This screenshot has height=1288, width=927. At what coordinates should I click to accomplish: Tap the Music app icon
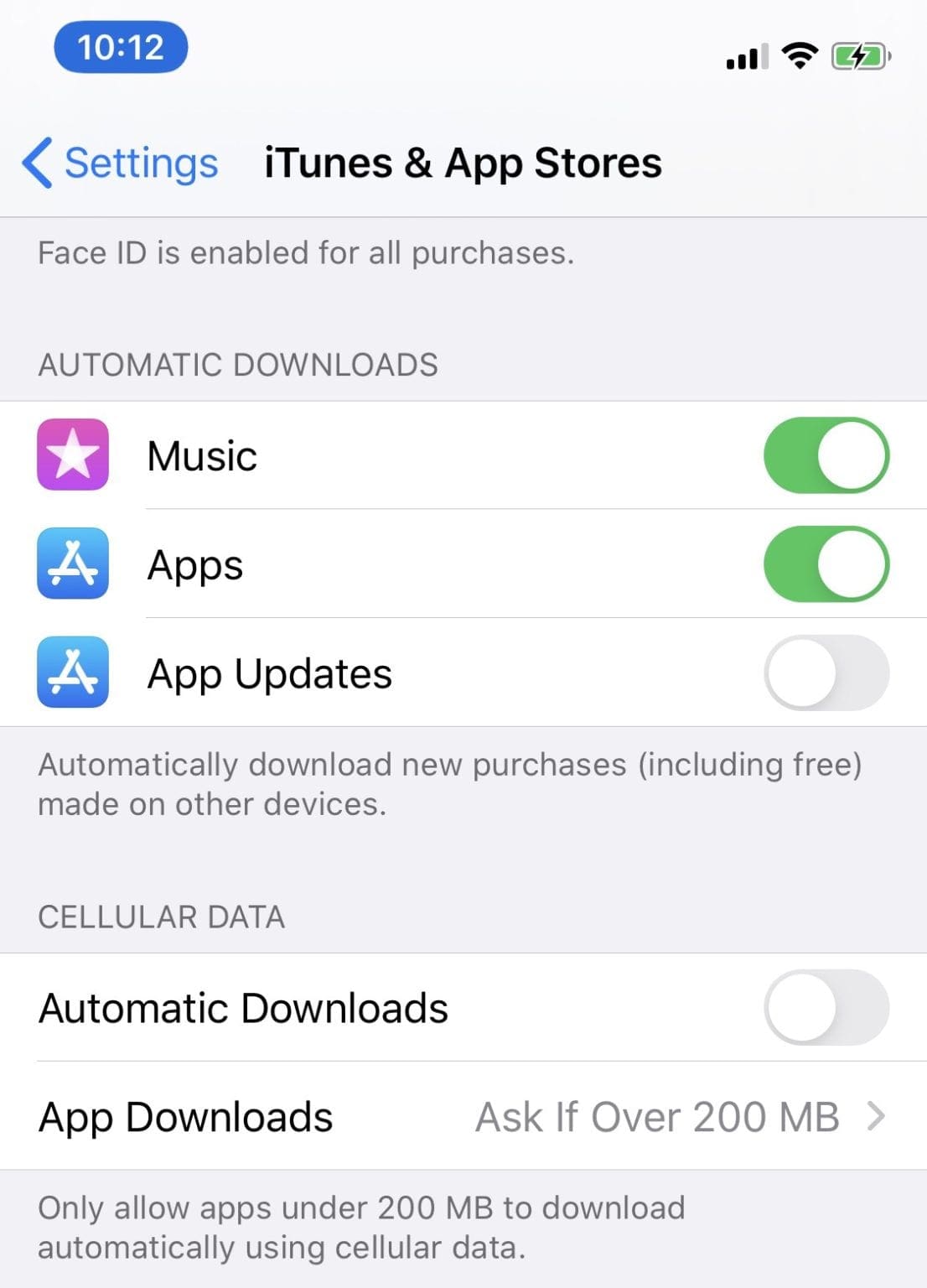coord(73,455)
